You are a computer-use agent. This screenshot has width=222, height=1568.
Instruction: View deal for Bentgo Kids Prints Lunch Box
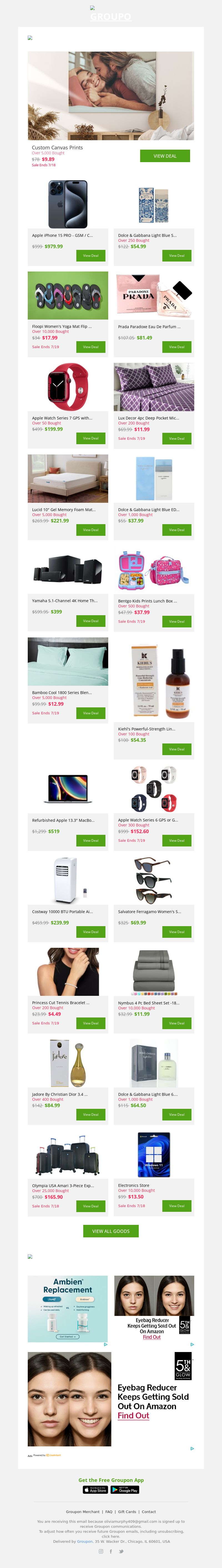[x=176, y=622]
